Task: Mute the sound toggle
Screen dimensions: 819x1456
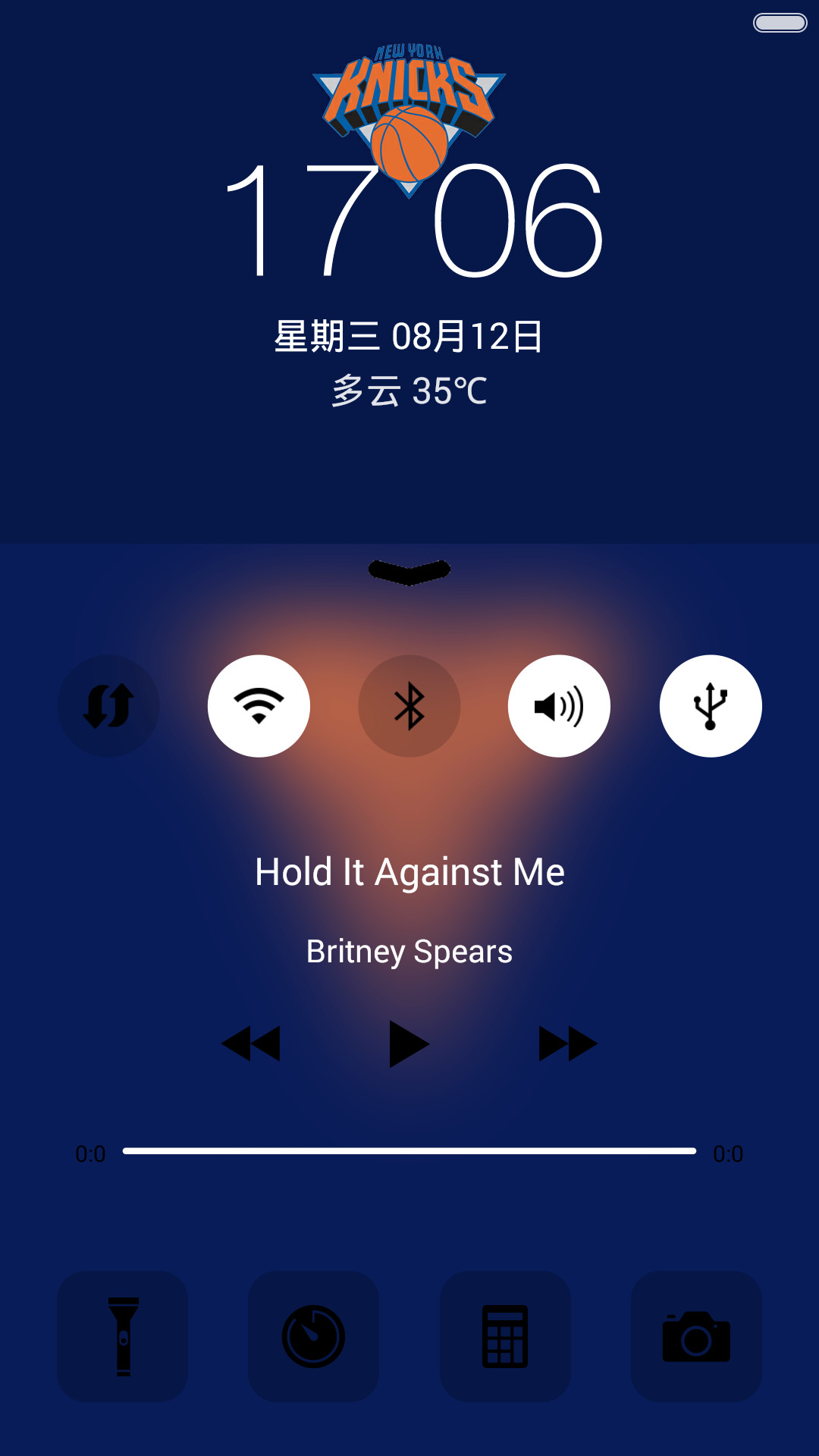Action: (x=559, y=706)
